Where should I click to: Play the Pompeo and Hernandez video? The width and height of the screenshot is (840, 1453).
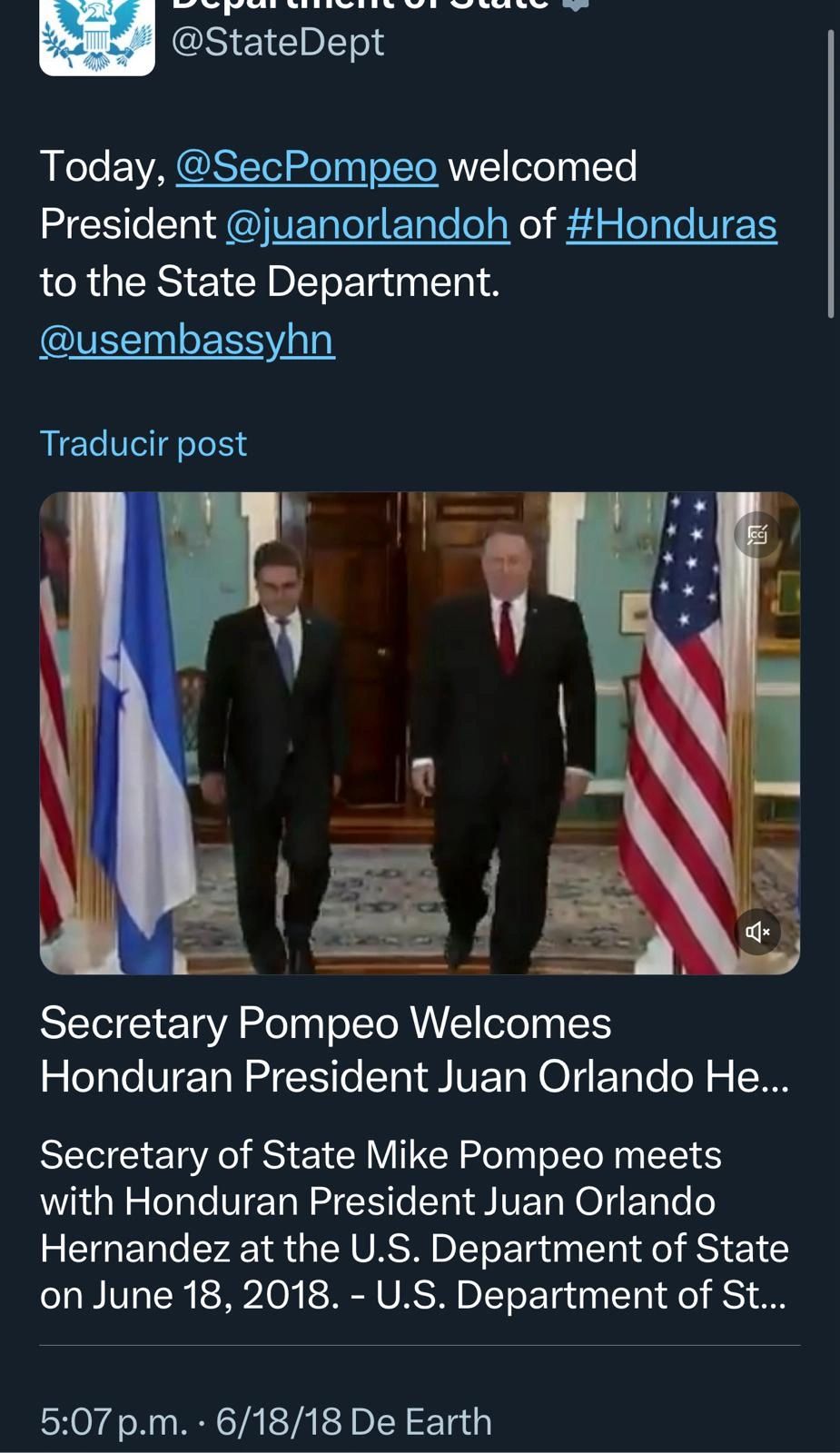pos(420,733)
